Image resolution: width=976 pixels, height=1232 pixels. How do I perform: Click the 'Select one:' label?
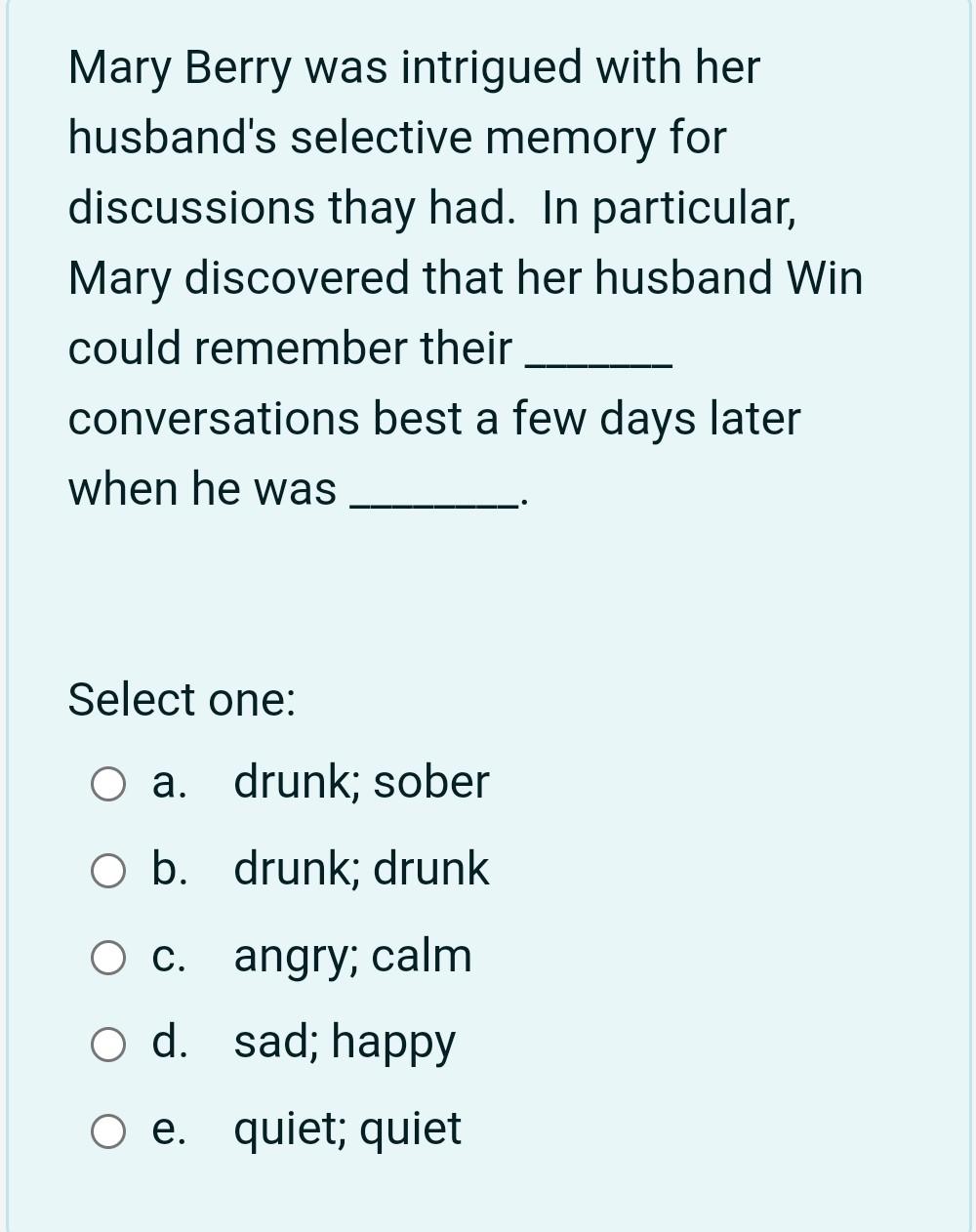pos(182,699)
